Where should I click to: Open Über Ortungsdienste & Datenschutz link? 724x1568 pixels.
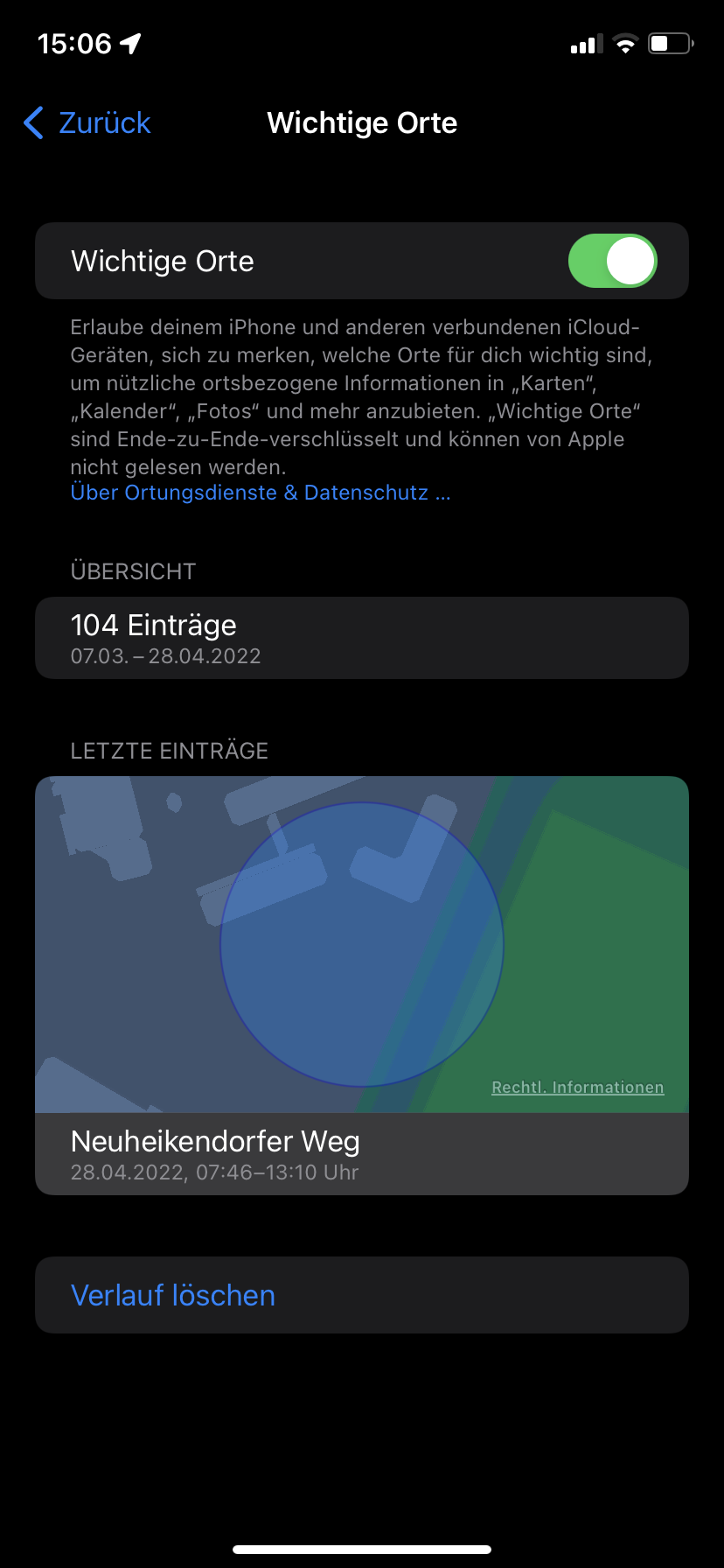click(x=261, y=493)
